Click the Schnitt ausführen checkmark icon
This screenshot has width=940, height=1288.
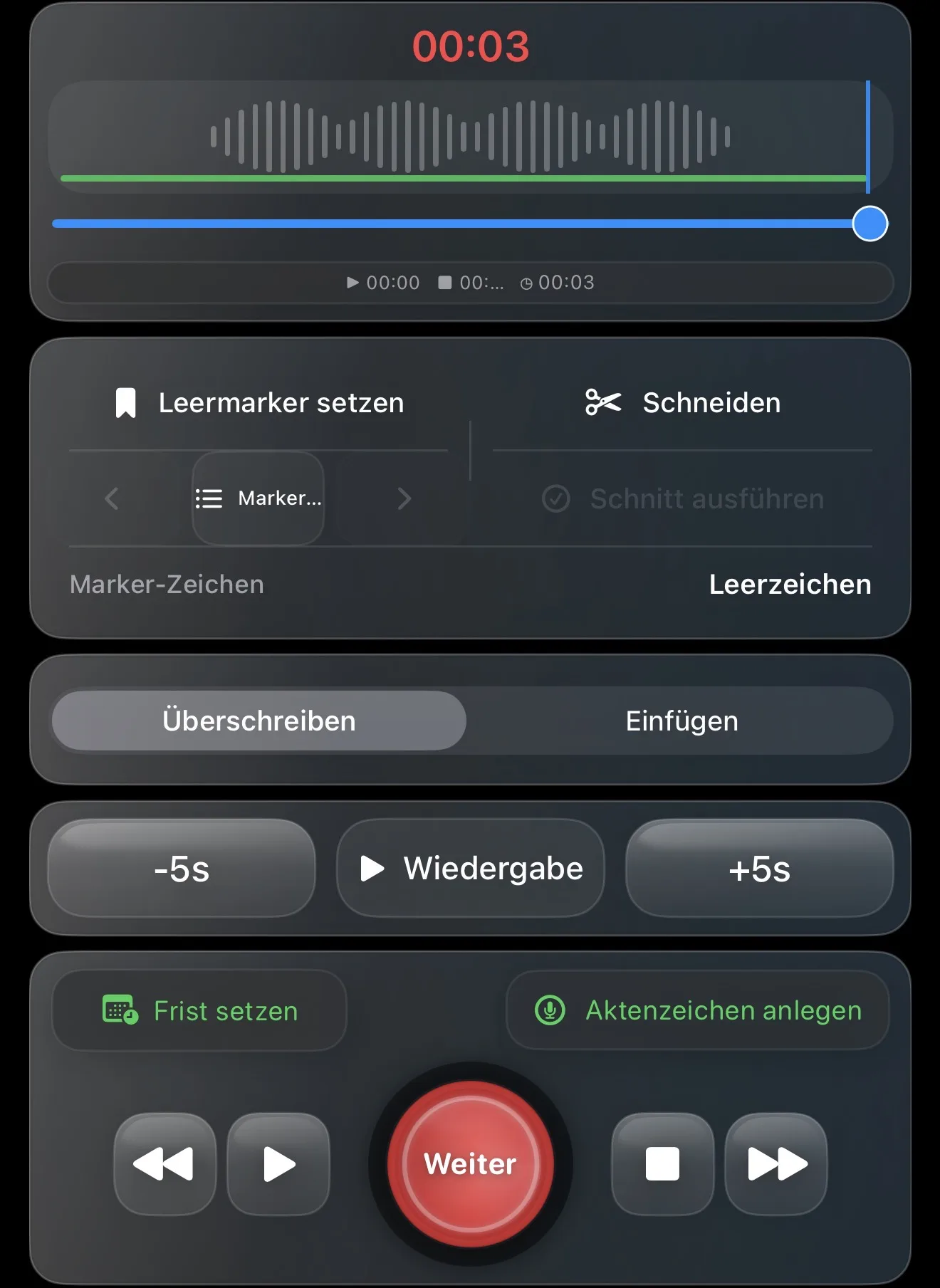(556, 498)
